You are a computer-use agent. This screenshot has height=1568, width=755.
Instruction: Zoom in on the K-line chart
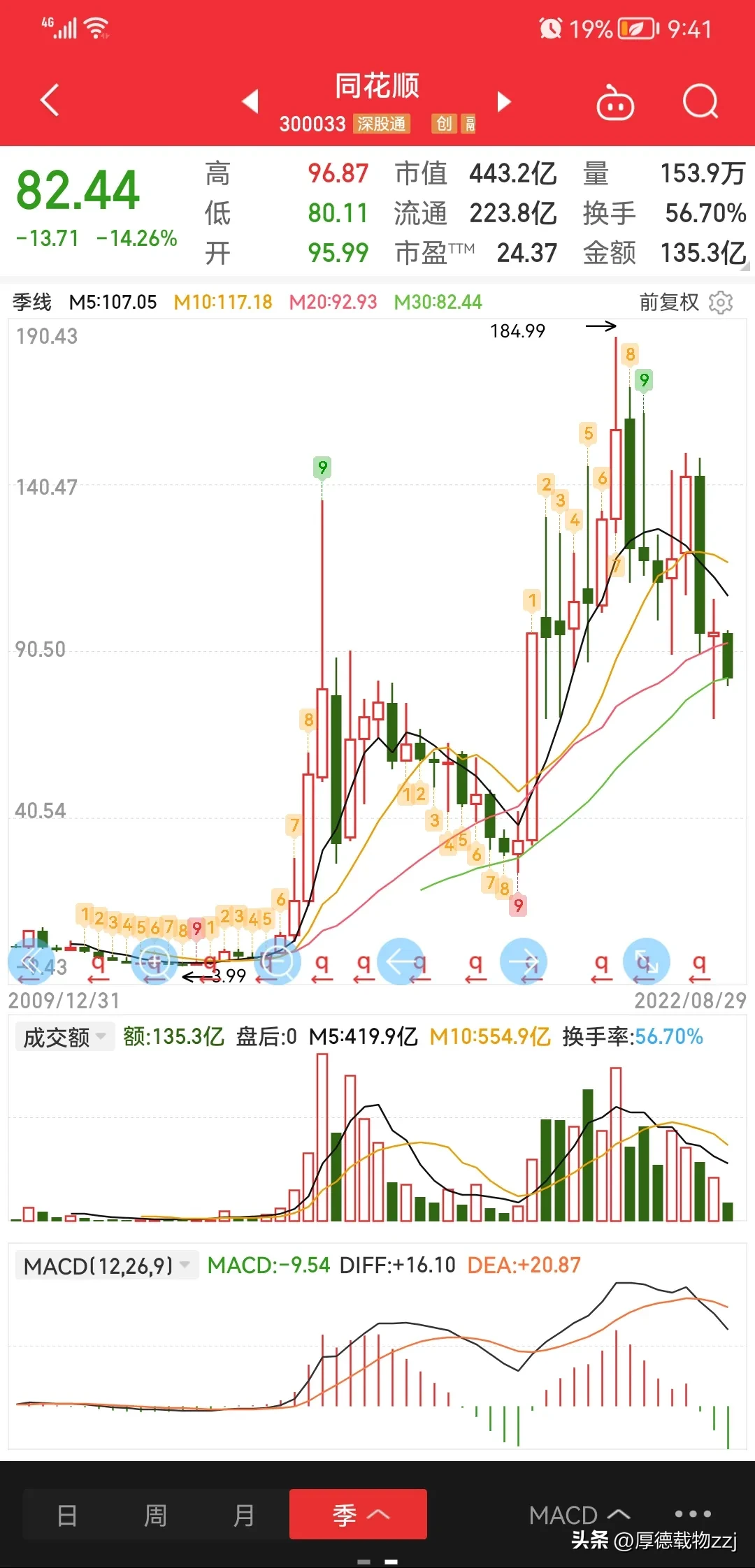click(x=154, y=961)
